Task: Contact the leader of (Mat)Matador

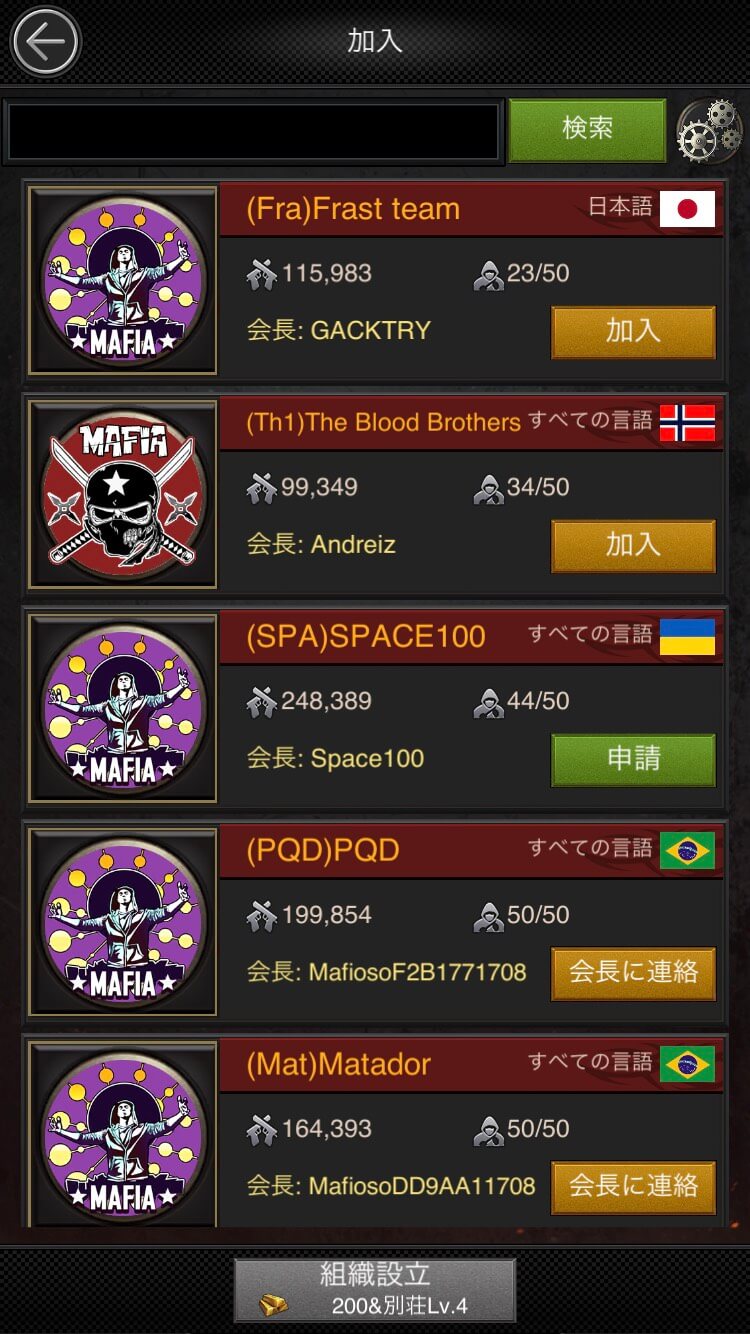Action: pos(633,1186)
